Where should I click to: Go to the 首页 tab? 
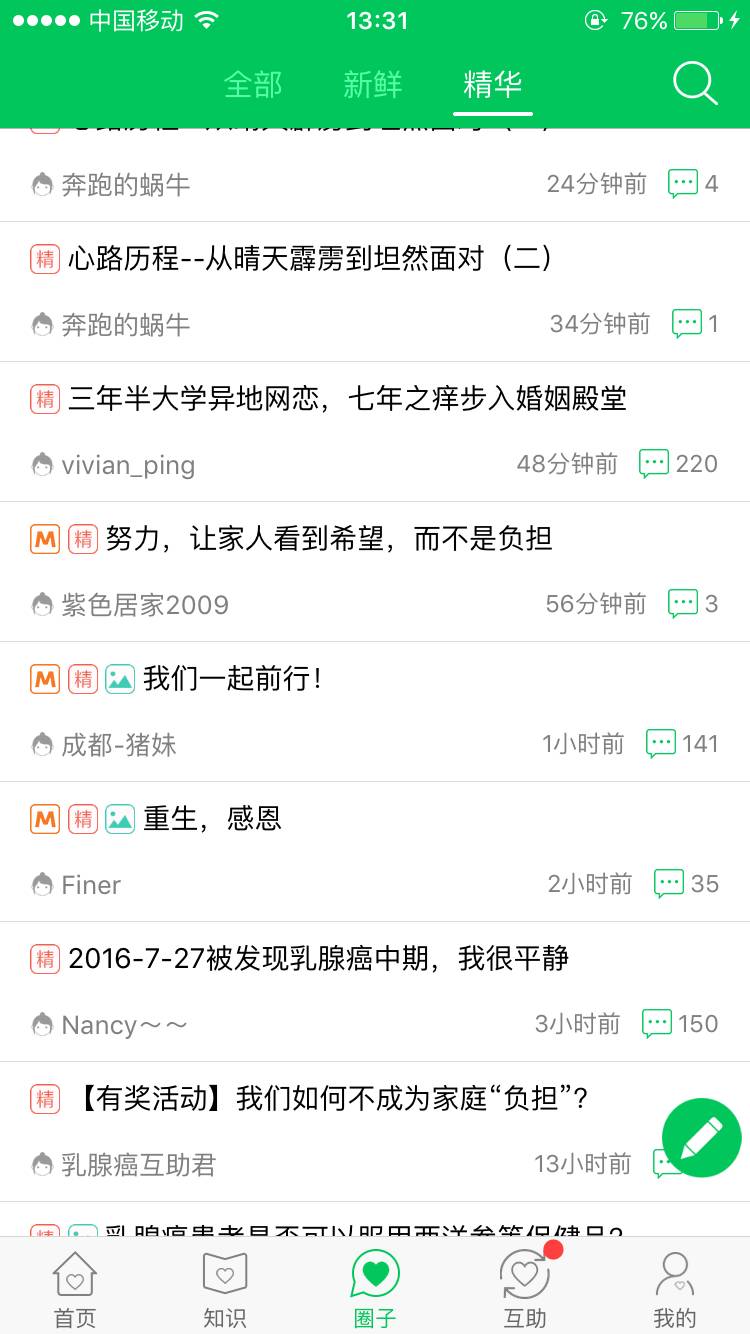(75, 1288)
